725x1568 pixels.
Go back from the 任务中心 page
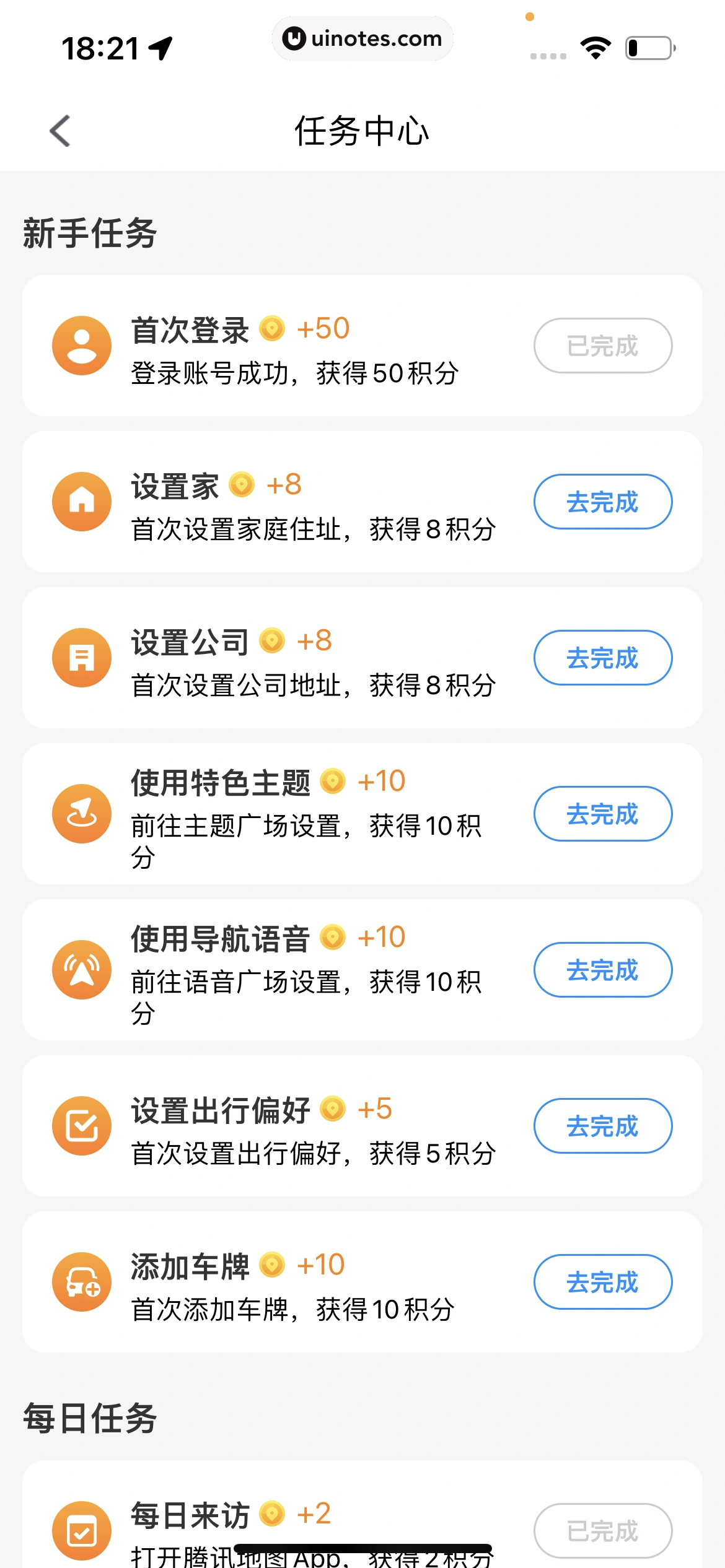60,131
